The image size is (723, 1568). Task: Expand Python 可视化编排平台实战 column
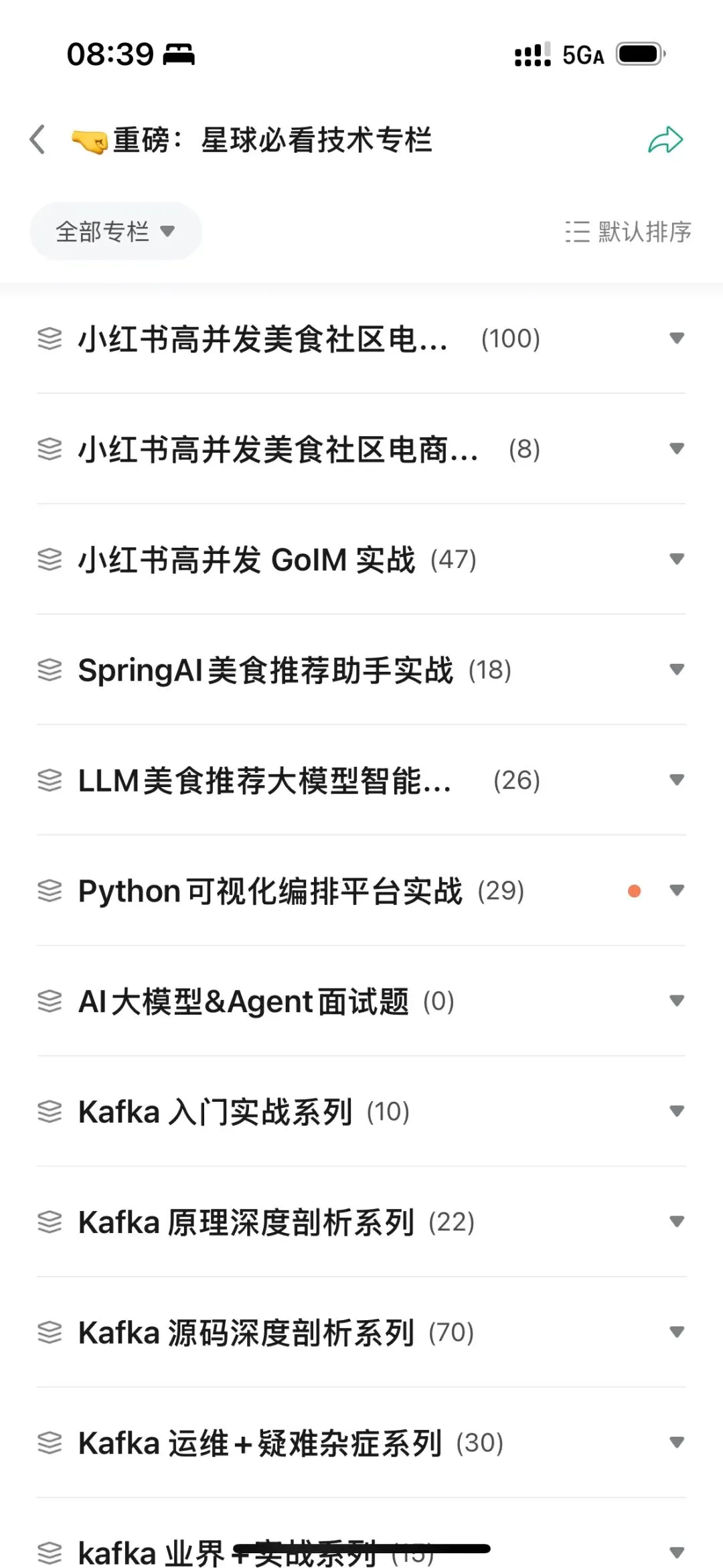point(677,891)
